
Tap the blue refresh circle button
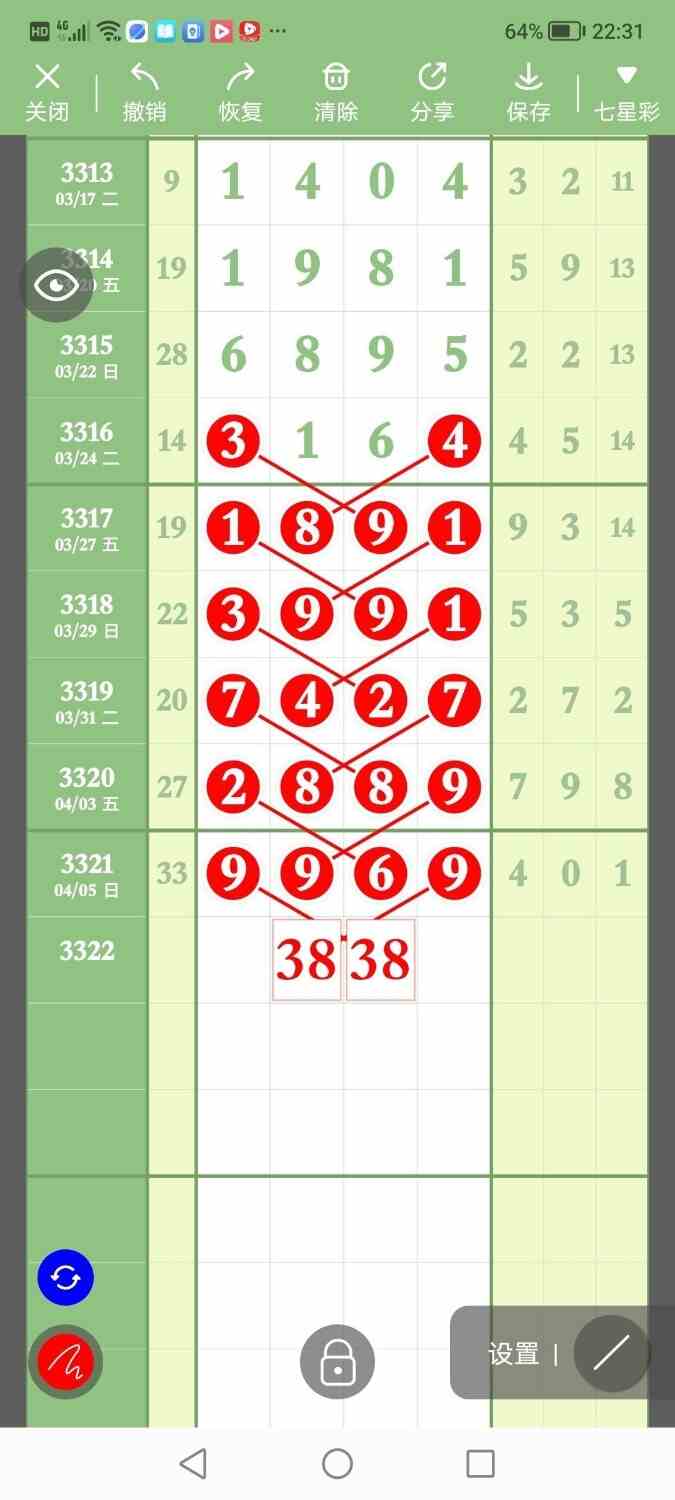click(66, 1277)
